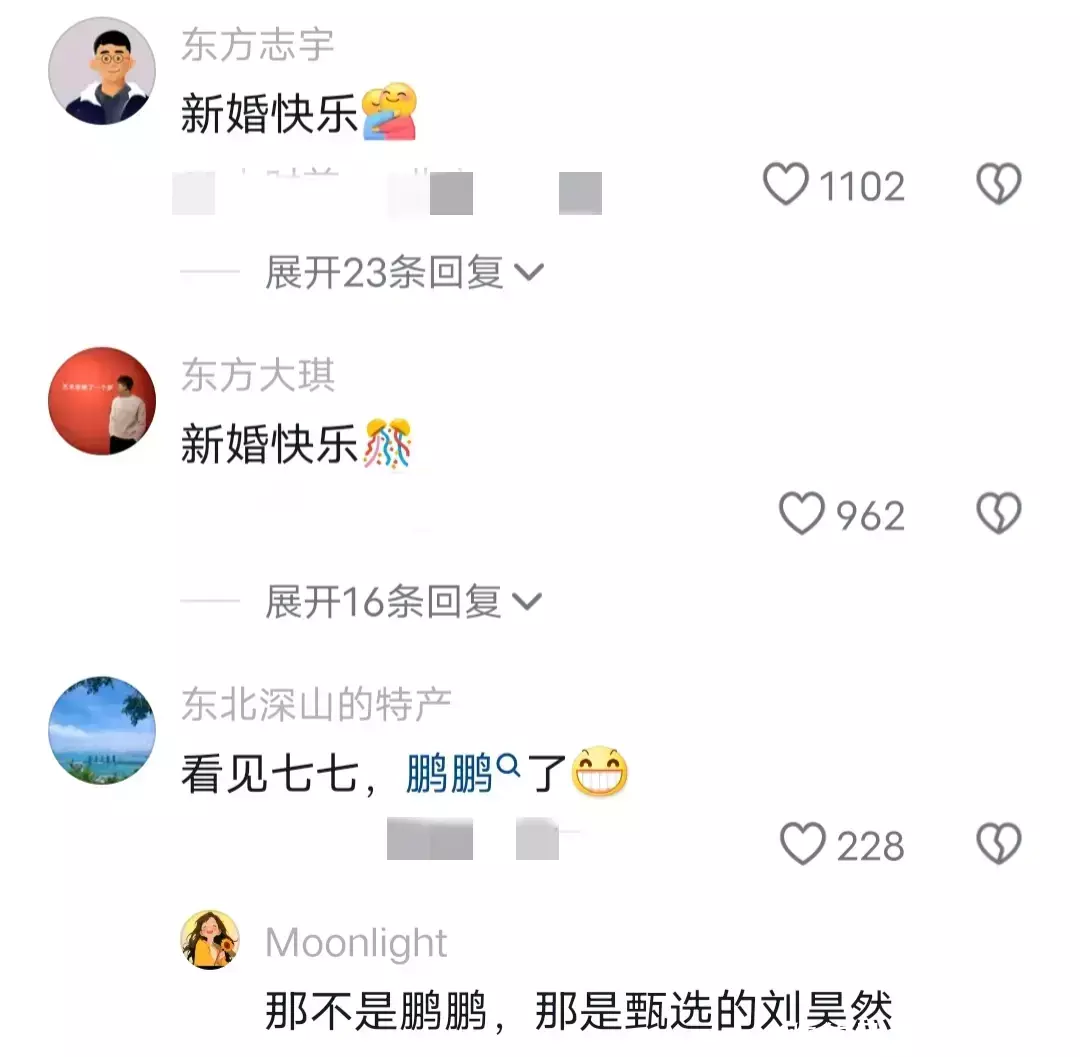The width and height of the screenshot is (1080, 1057).
Task: Expand 16 replies under 东方大琪's comment
Action: (x=402, y=602)
